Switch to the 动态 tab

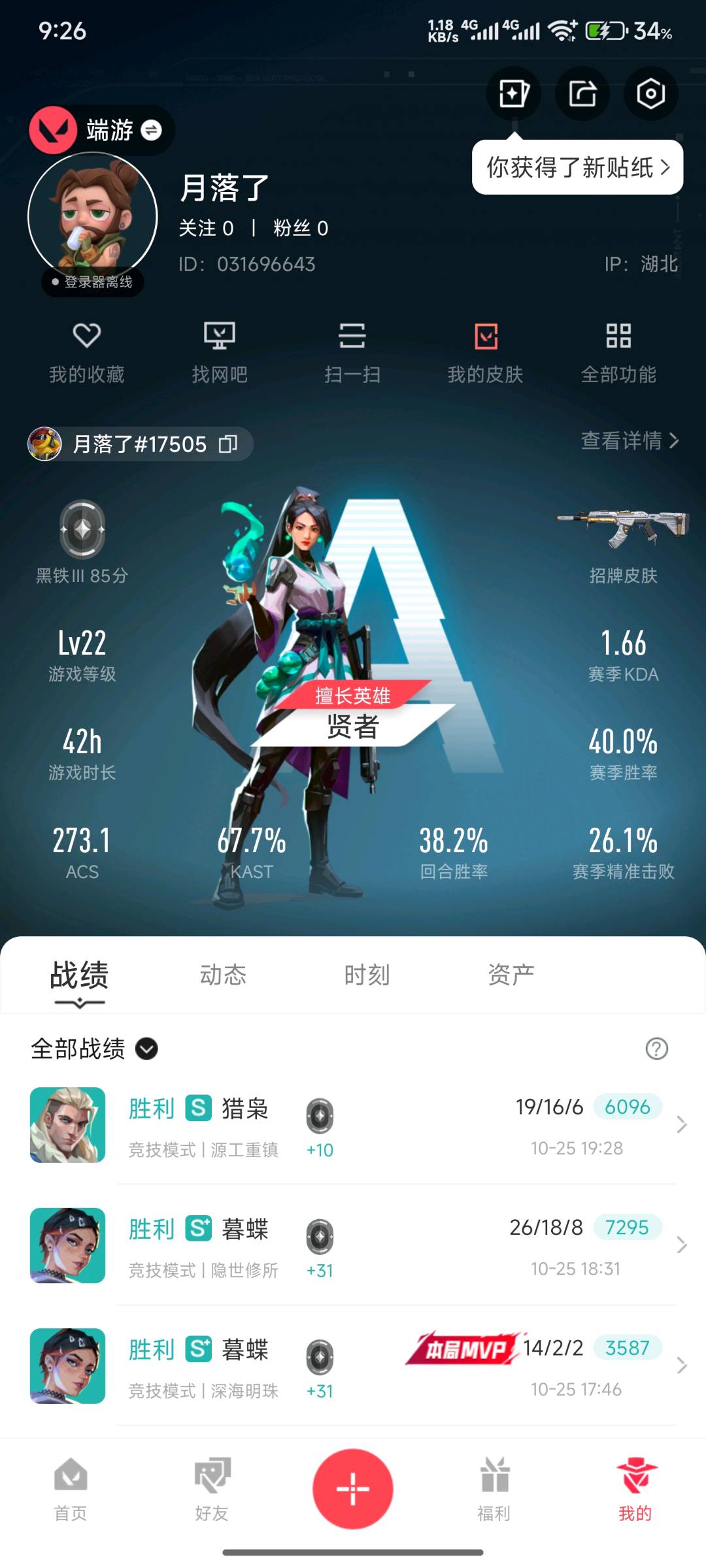pyautogui.click(x=223, y=975)
